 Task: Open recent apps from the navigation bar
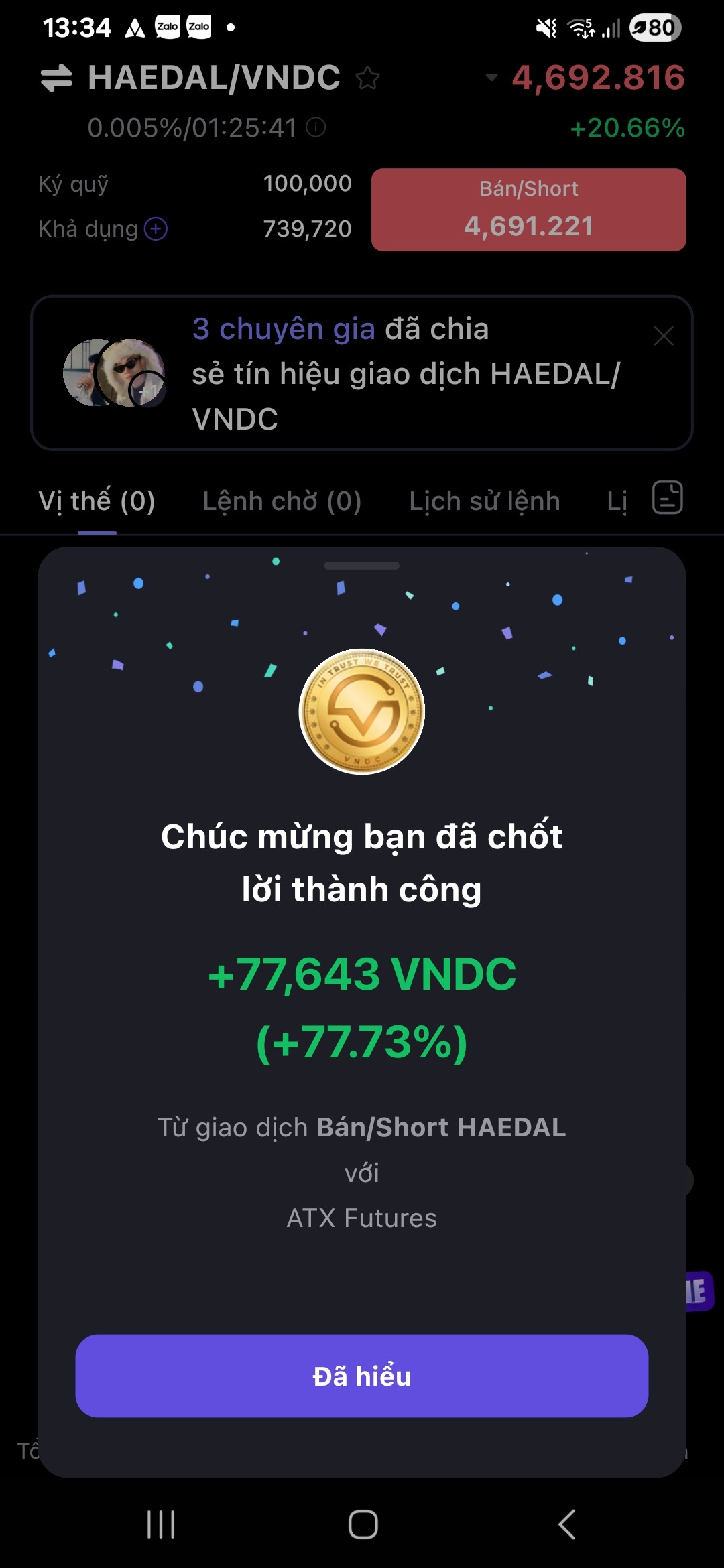pyautogui.click(x=161, y=1524)
